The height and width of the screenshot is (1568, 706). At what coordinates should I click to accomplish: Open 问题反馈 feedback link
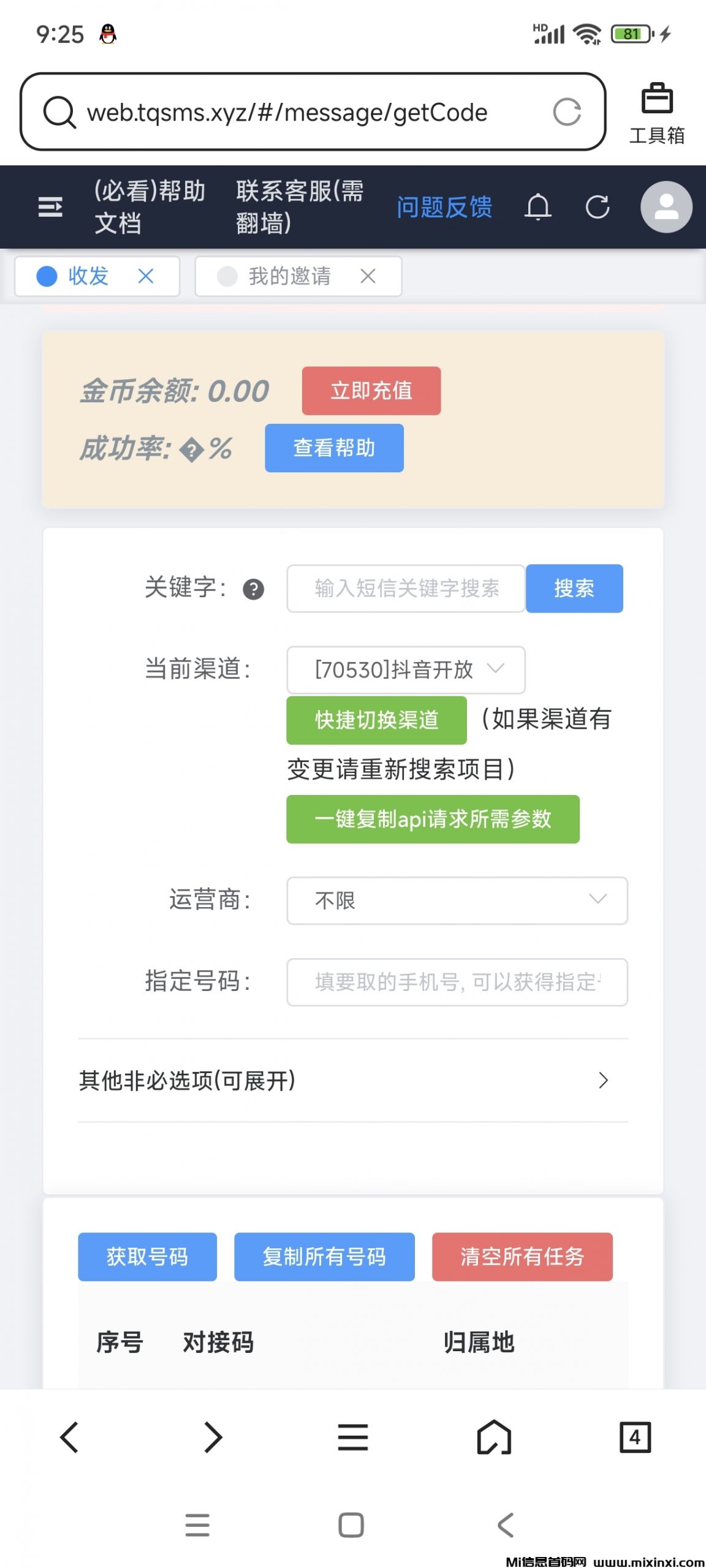444,207
